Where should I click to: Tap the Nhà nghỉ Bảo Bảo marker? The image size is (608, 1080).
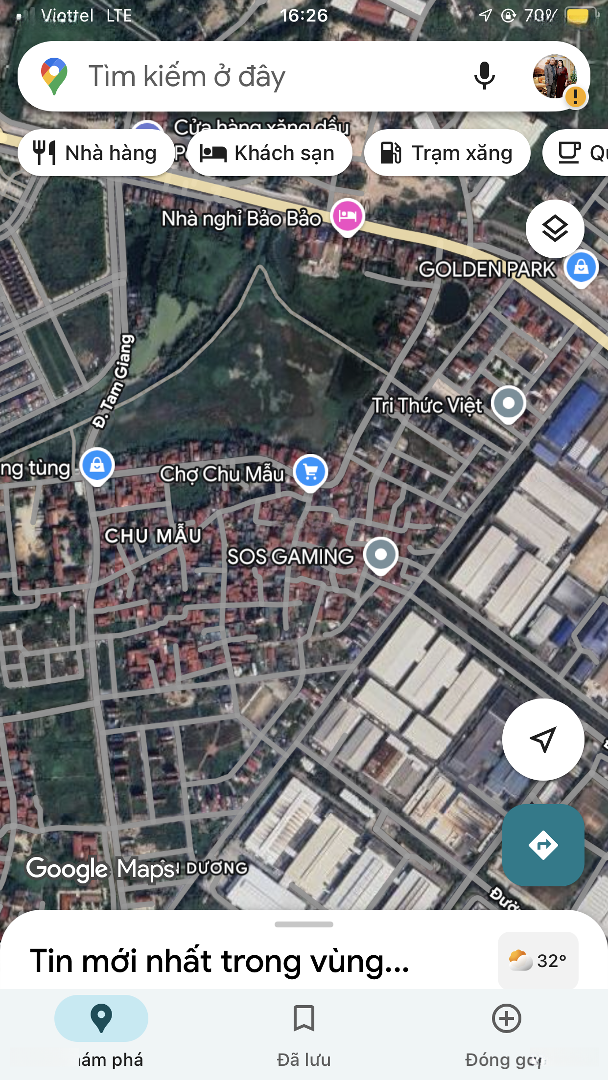coord(348,215)
